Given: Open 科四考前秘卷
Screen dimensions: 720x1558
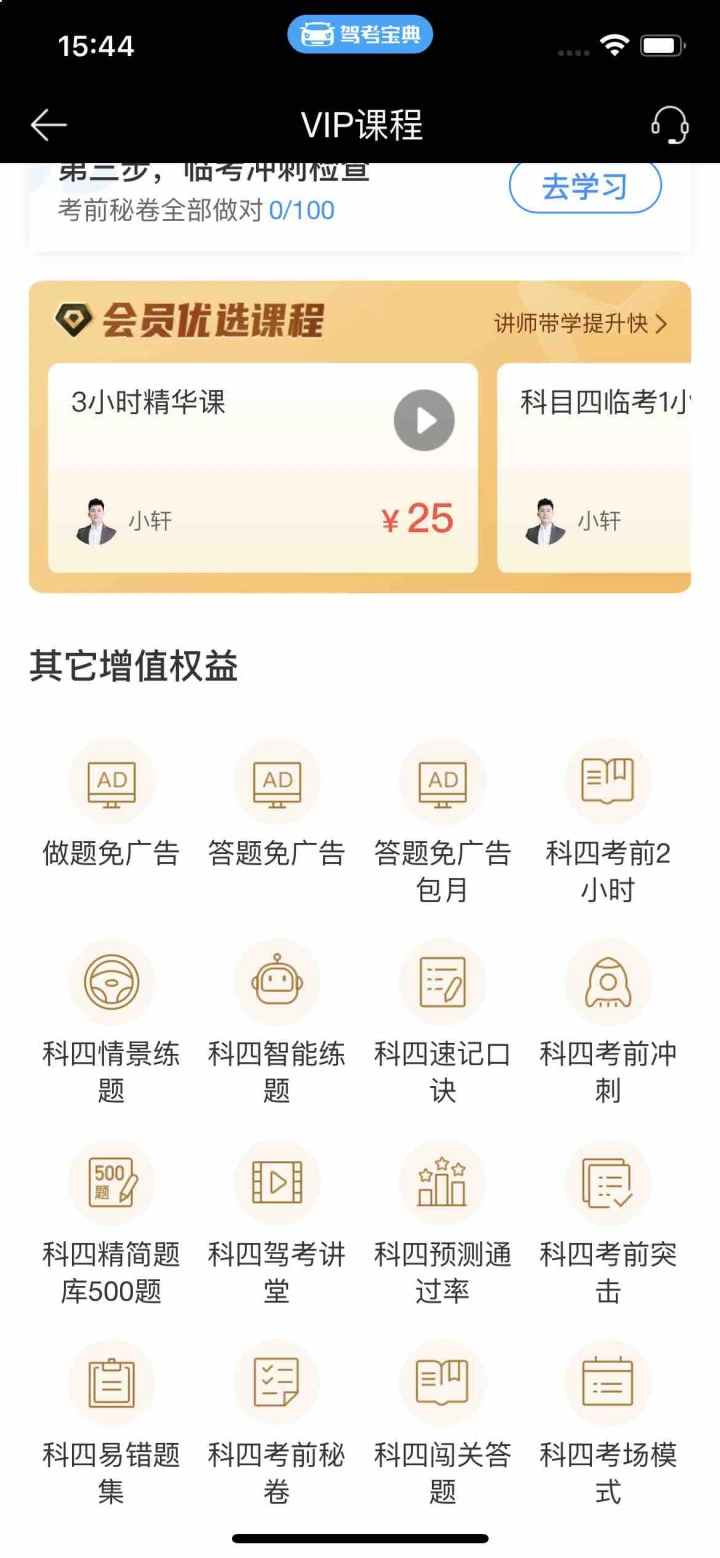Looking at the screenshot, I should pos(277,1383).
